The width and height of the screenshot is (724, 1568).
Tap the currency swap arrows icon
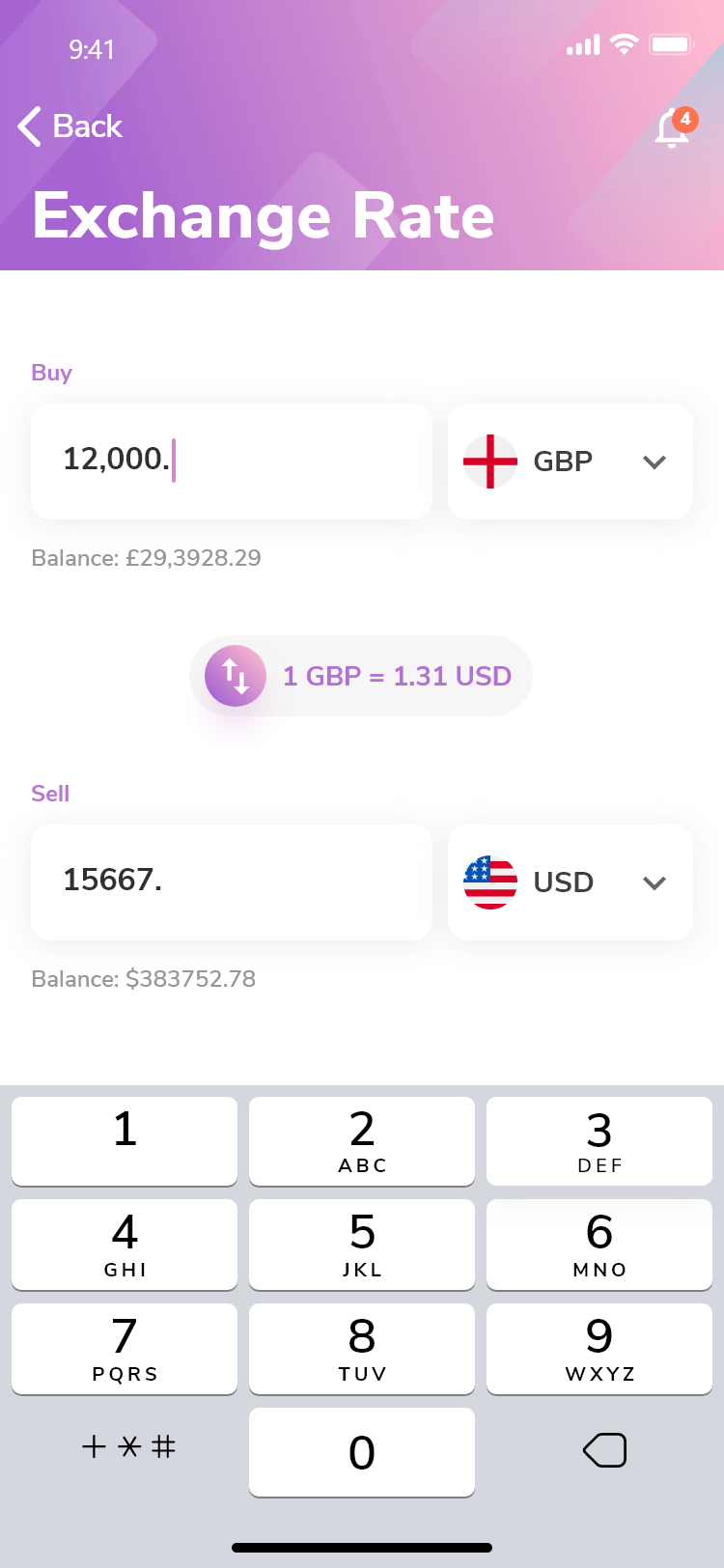pos(234,676)
